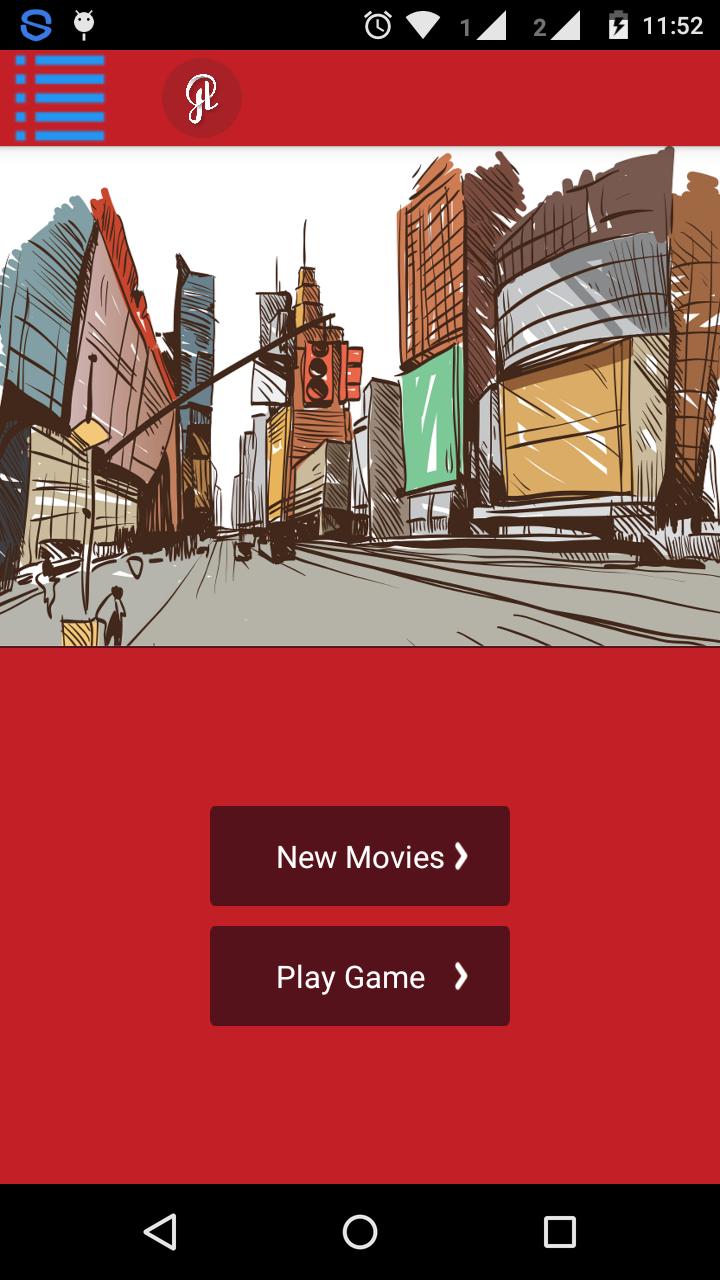720x1280 pixels.
Task: Start the Play Game option
Action: click(360, 976)
